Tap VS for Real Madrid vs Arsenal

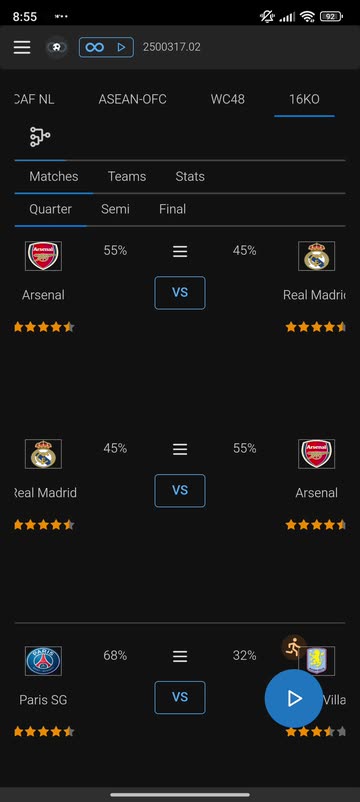180,491
